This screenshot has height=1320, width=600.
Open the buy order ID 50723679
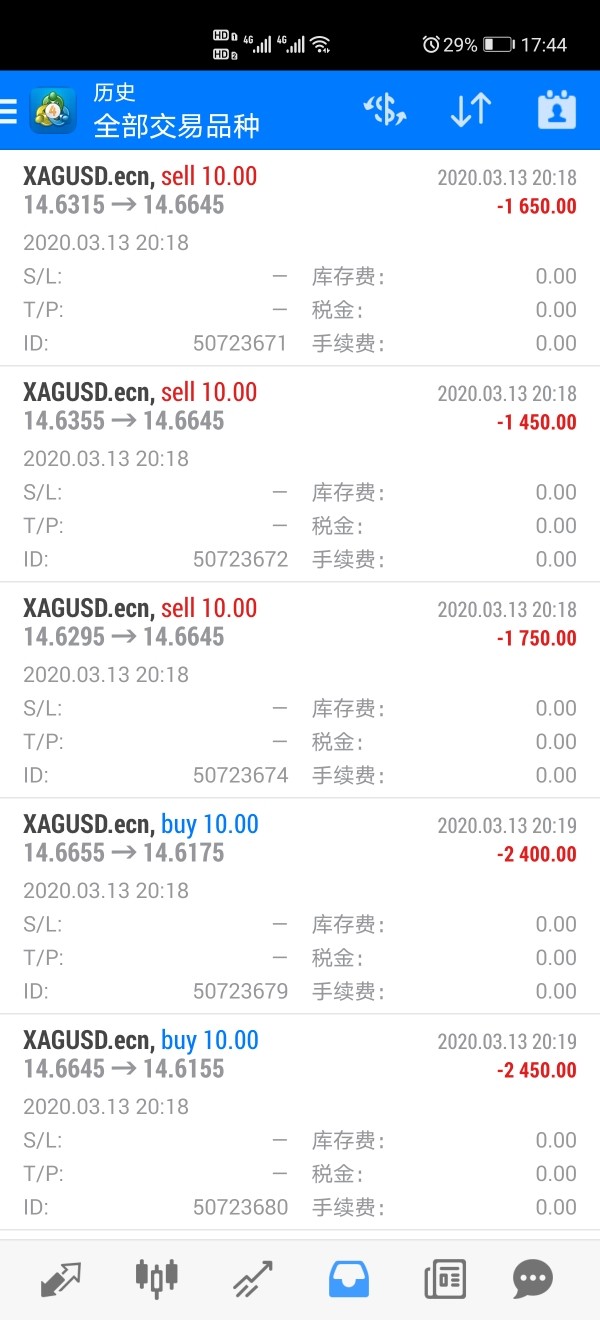click(x=300, y=906)
